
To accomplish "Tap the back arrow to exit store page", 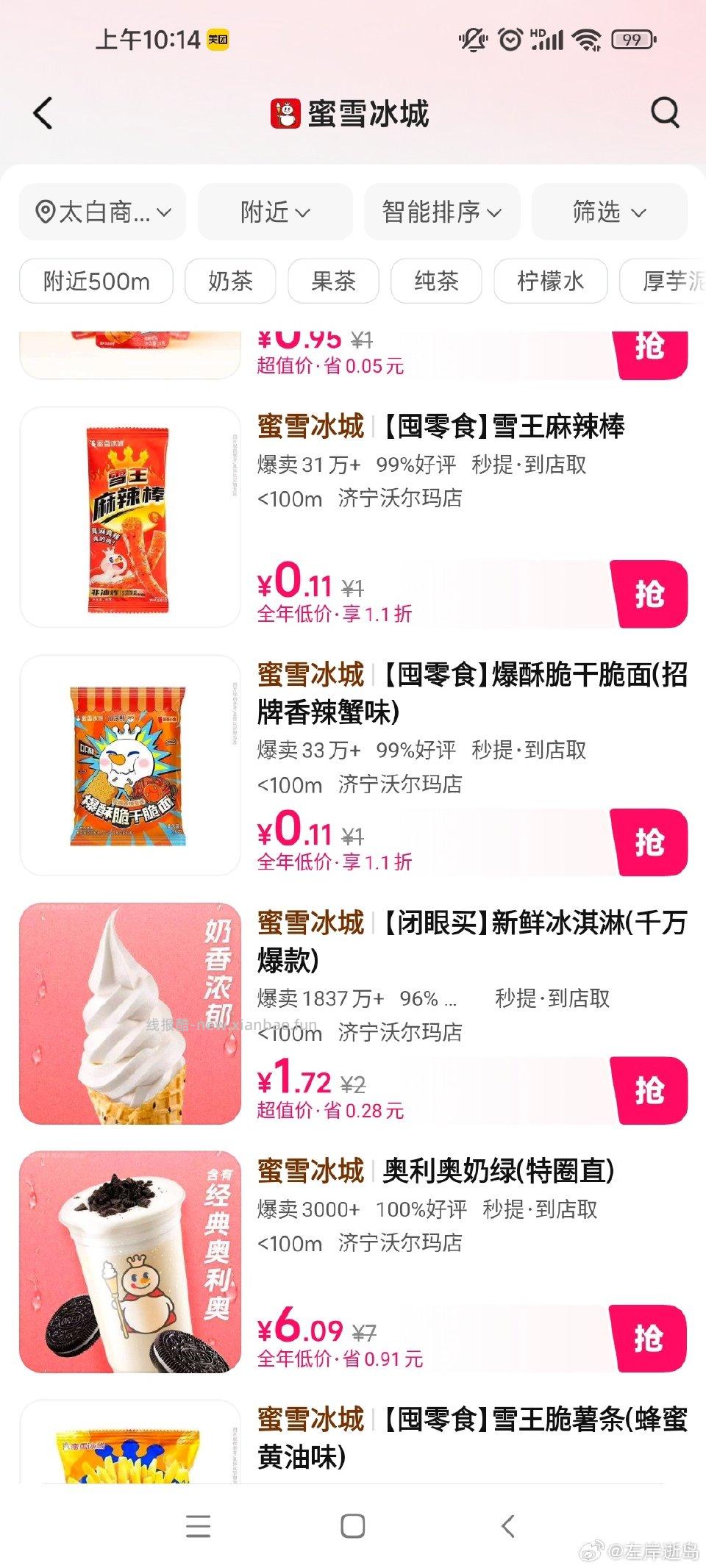I will click(x=42, y=113).
